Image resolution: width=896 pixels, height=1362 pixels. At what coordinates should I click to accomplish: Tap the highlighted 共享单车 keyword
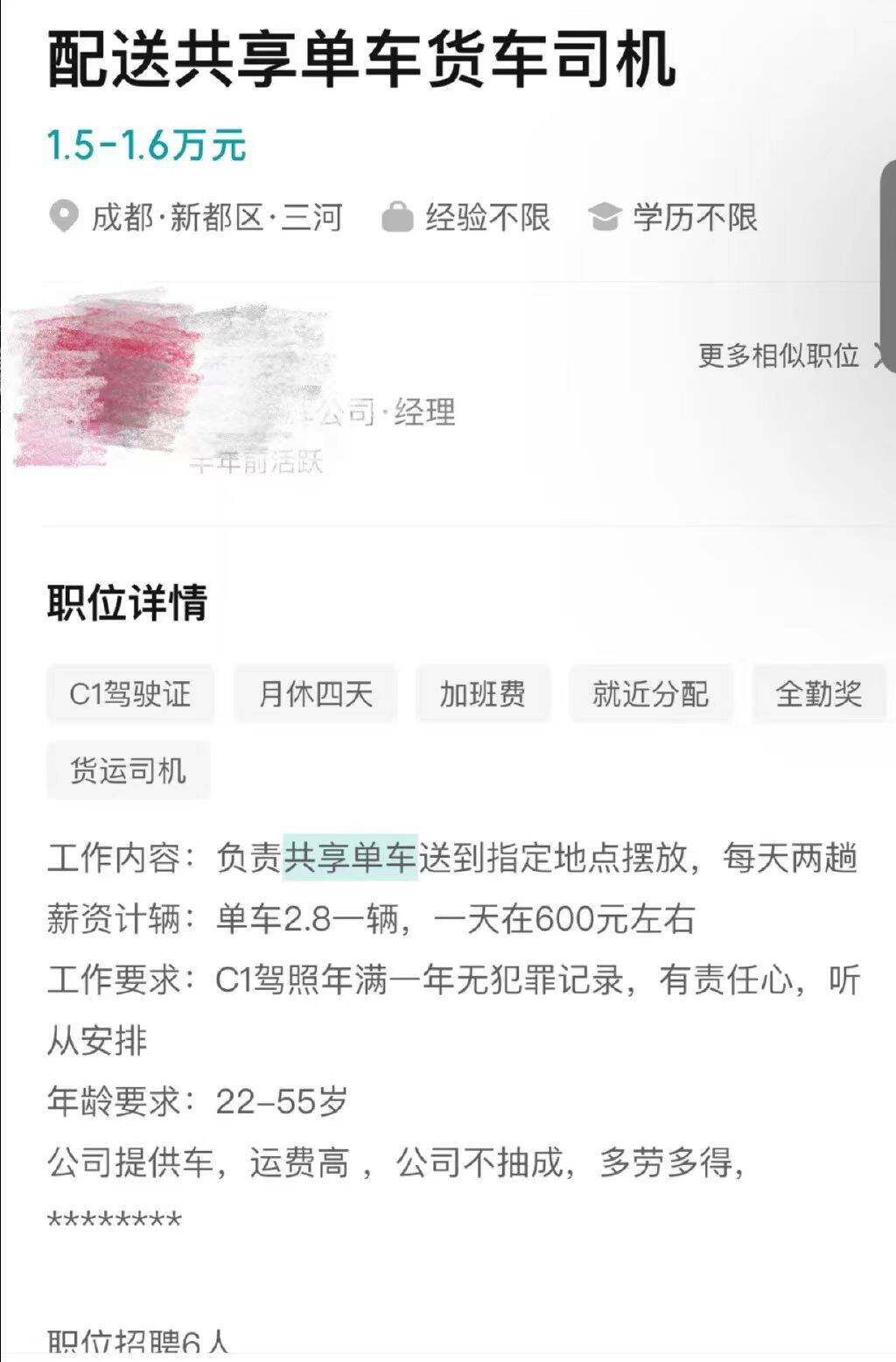click(x=350, y=857)
